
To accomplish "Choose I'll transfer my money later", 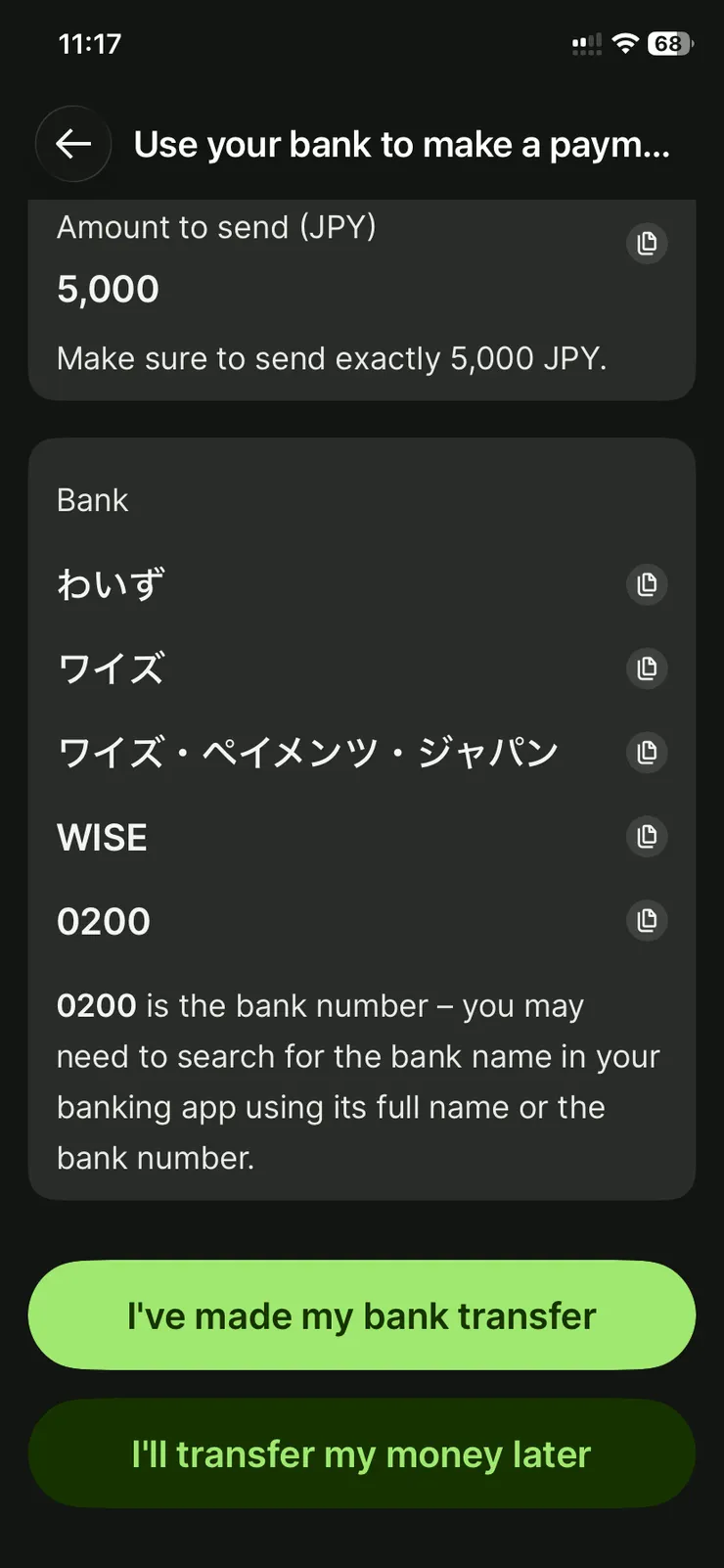I will tap(362, 1453).
